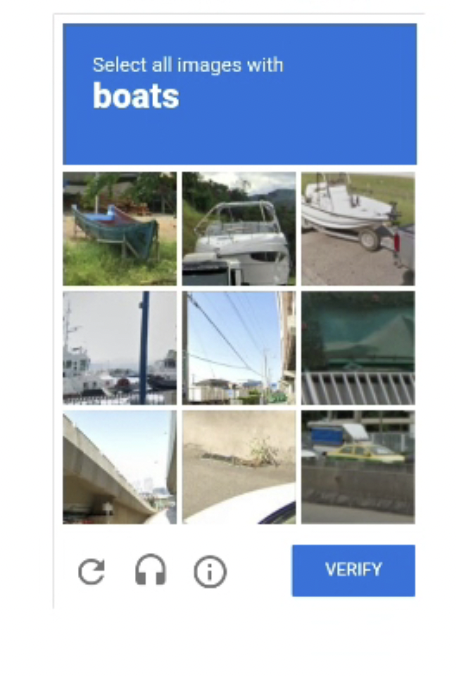
Task: Tap the tile showing concrete overpass
Action: pyautogui.click(x=120, y=467)
